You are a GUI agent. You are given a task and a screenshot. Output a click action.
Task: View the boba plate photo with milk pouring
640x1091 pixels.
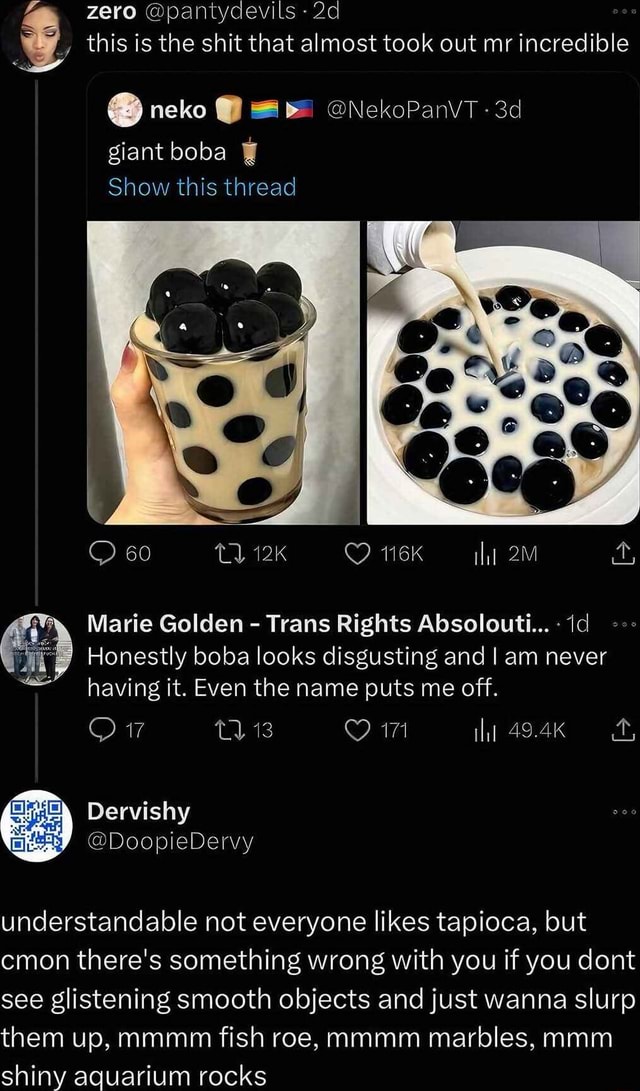(x=503, y=373)
